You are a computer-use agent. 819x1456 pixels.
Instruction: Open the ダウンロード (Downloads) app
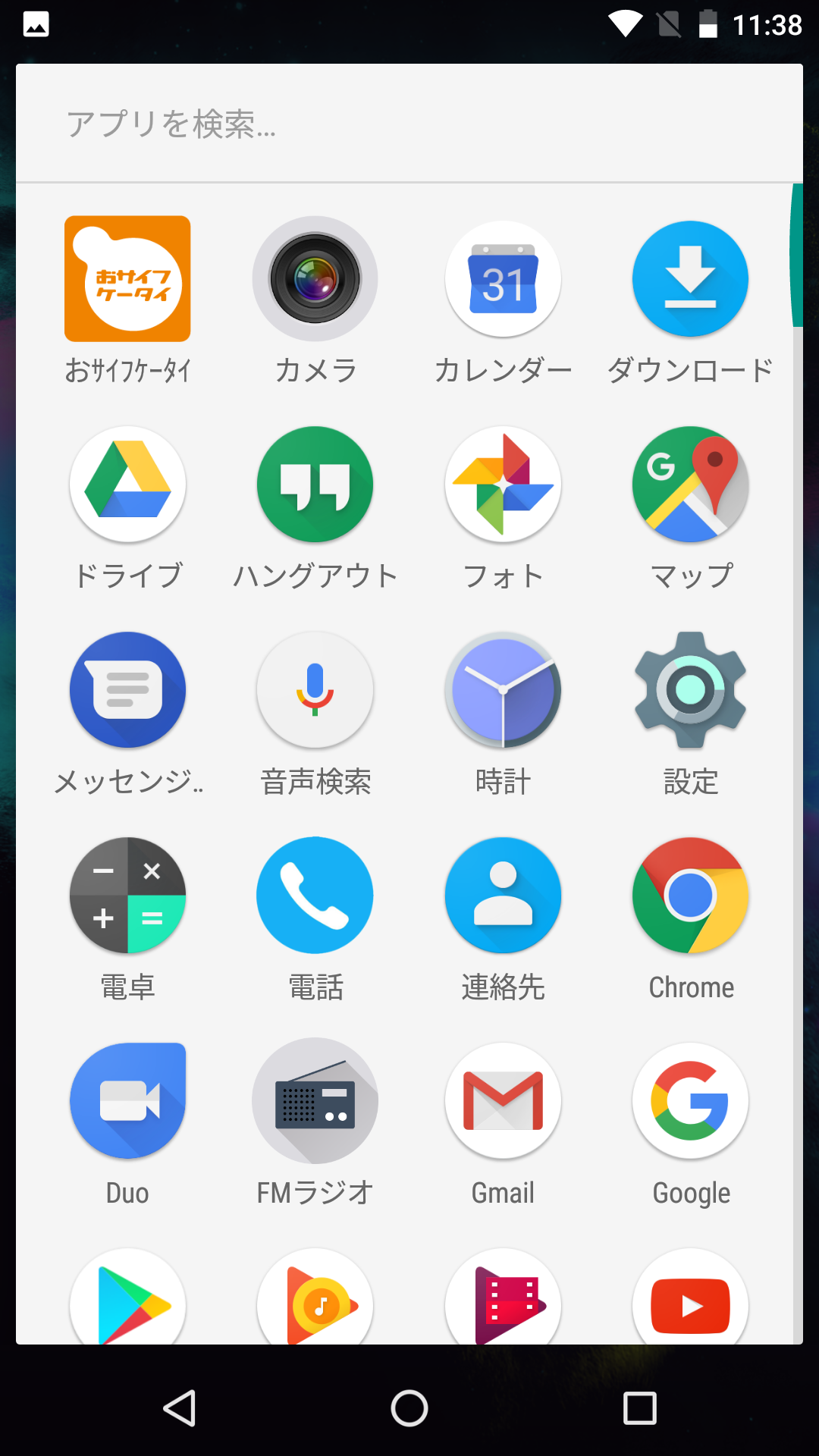tap(690, 278)
